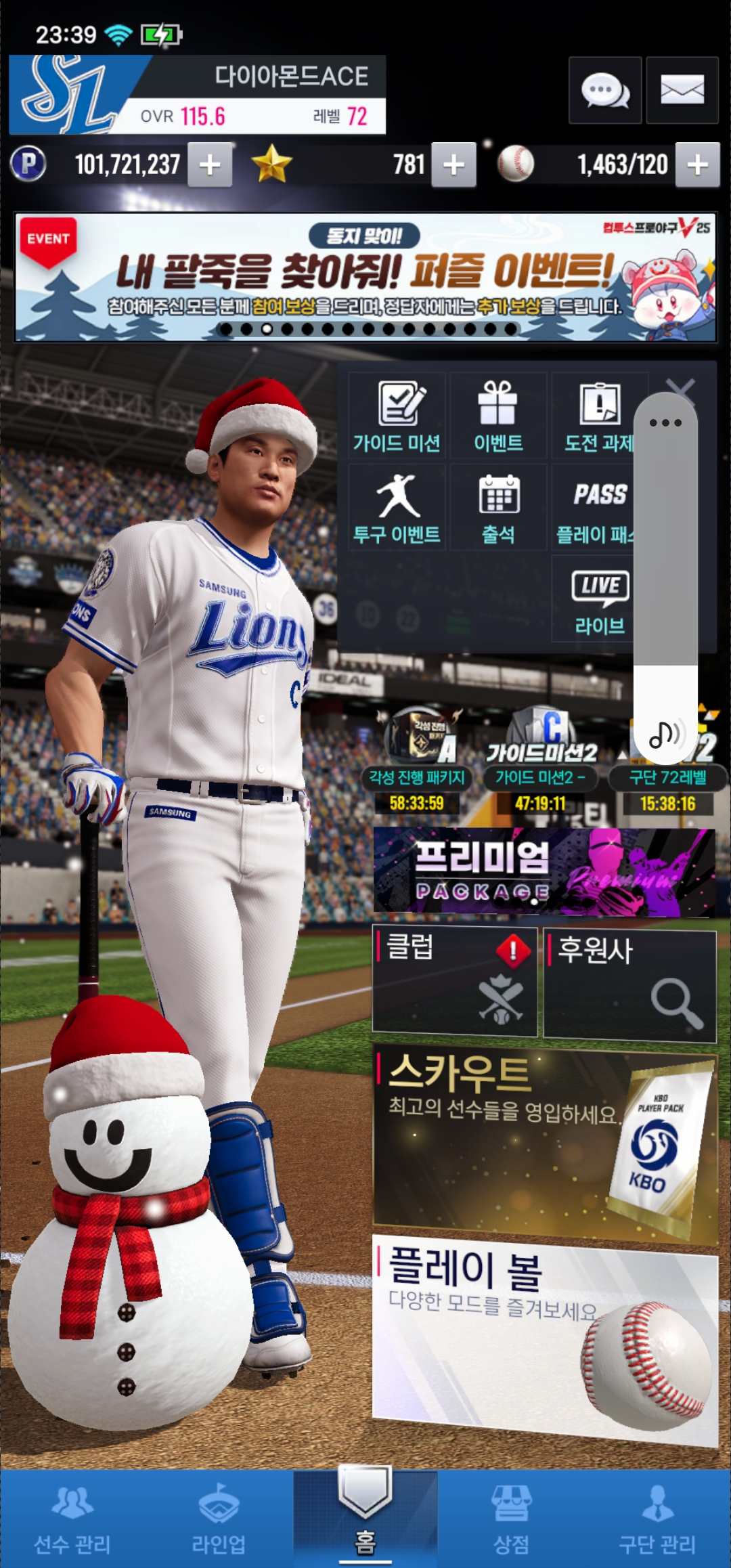Add more stars with the plus button
The image size is (731, 1568).
[453, 165]
